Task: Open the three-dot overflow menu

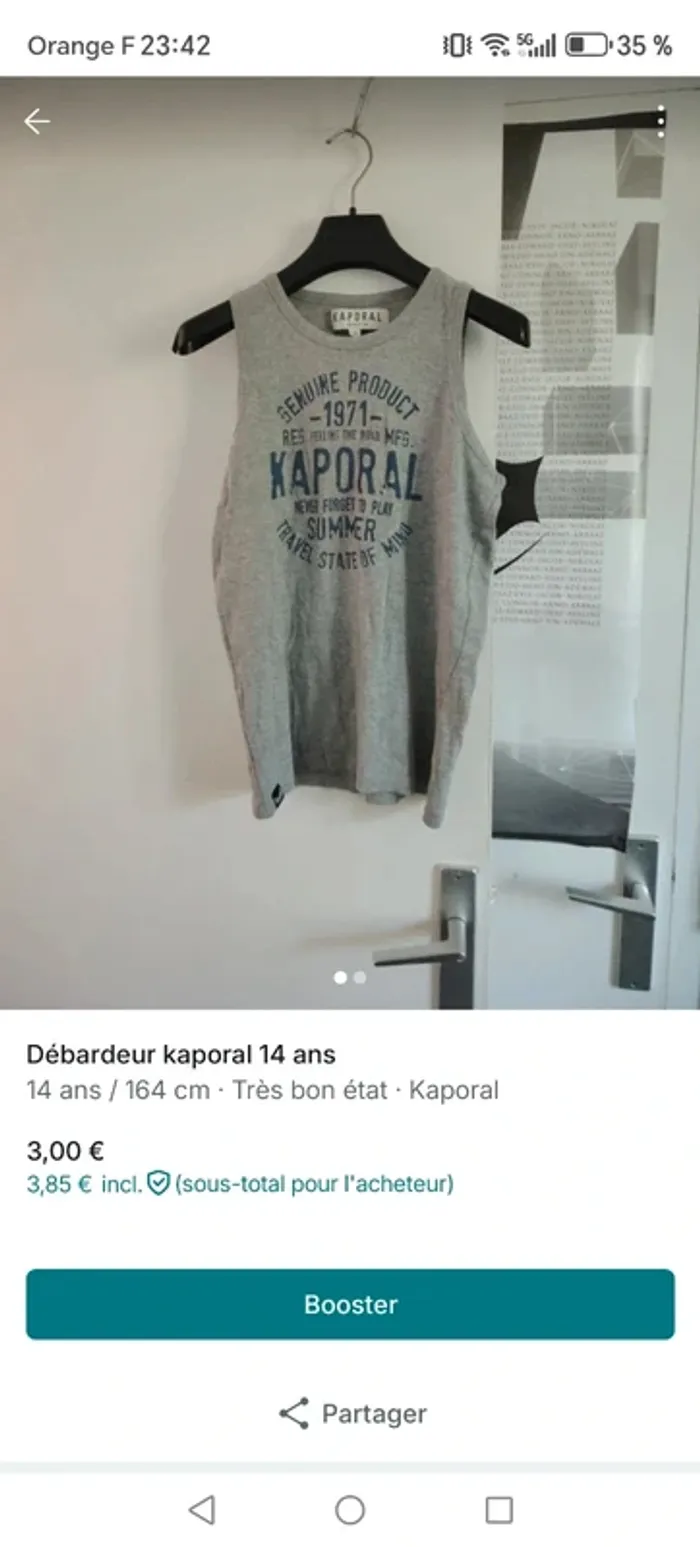Action: (661, 122)
